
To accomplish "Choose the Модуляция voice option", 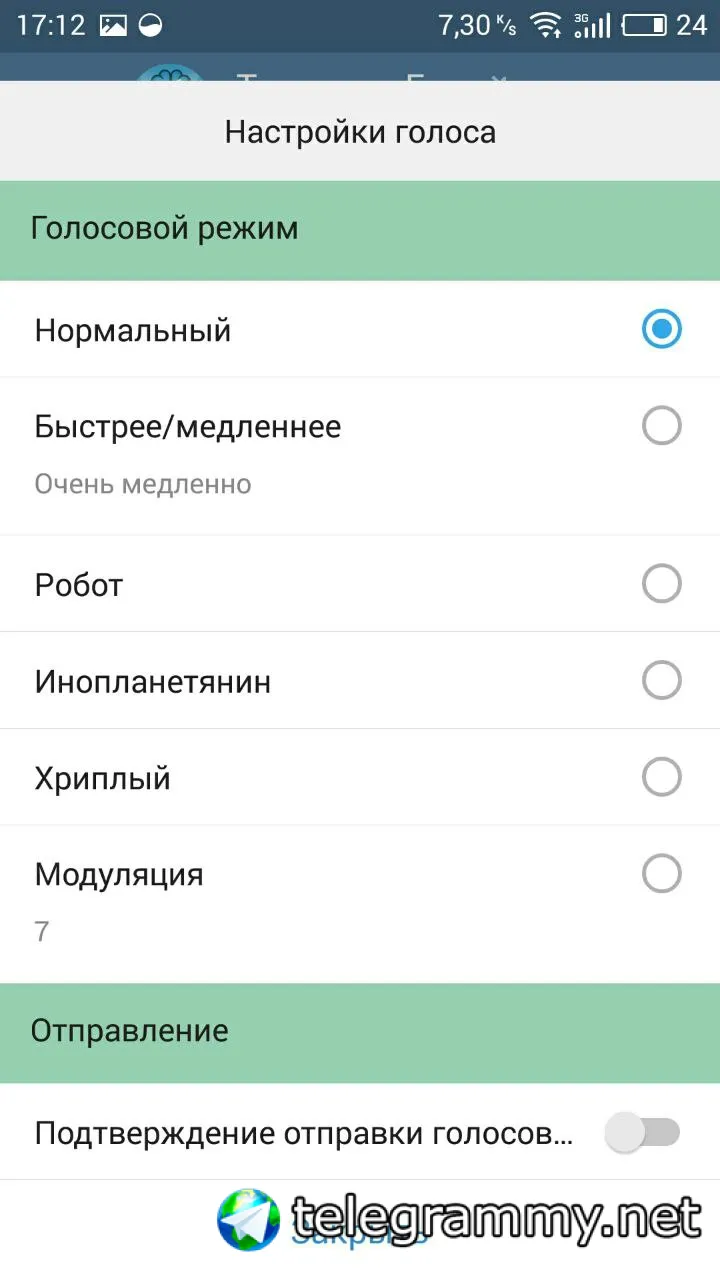I will tap(661, 874).
